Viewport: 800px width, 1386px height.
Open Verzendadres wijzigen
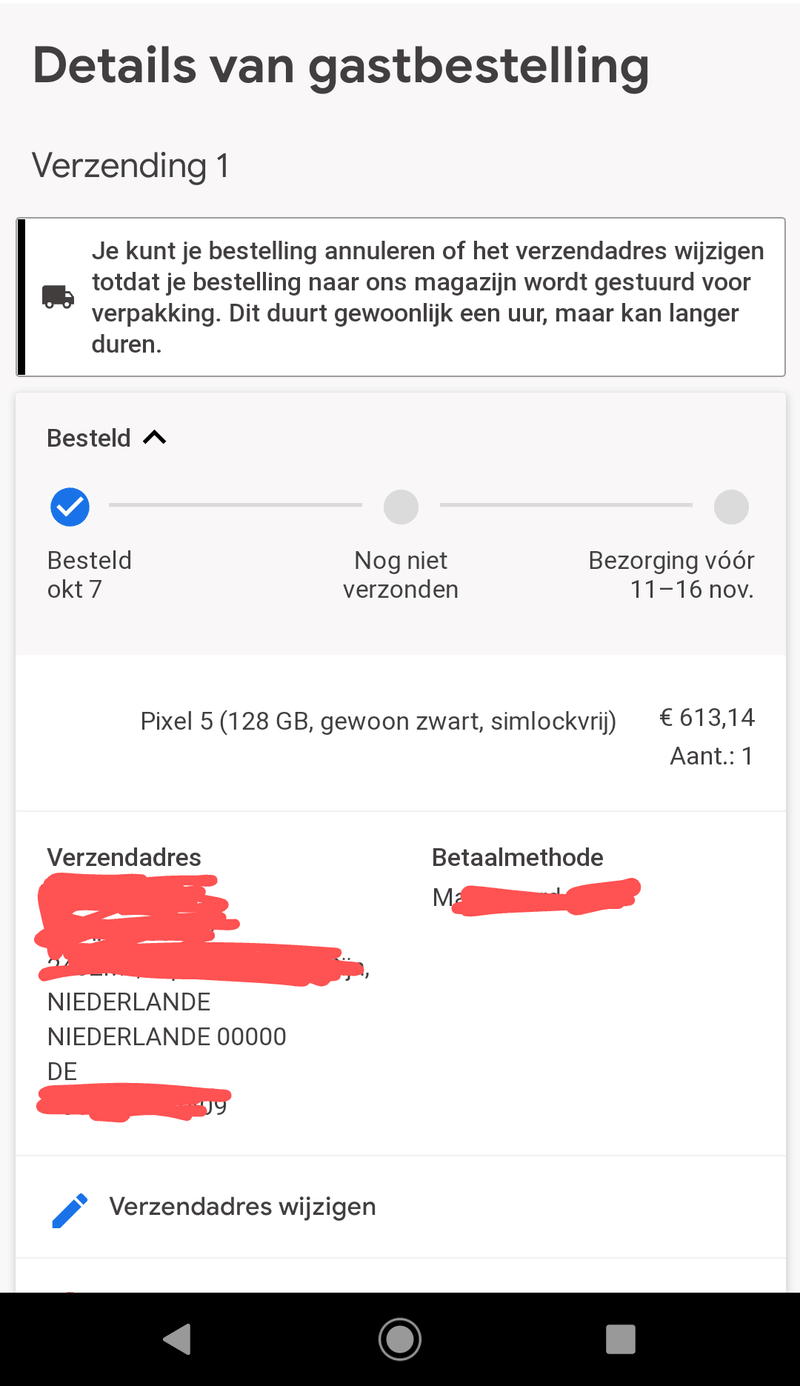point(242,1207)
